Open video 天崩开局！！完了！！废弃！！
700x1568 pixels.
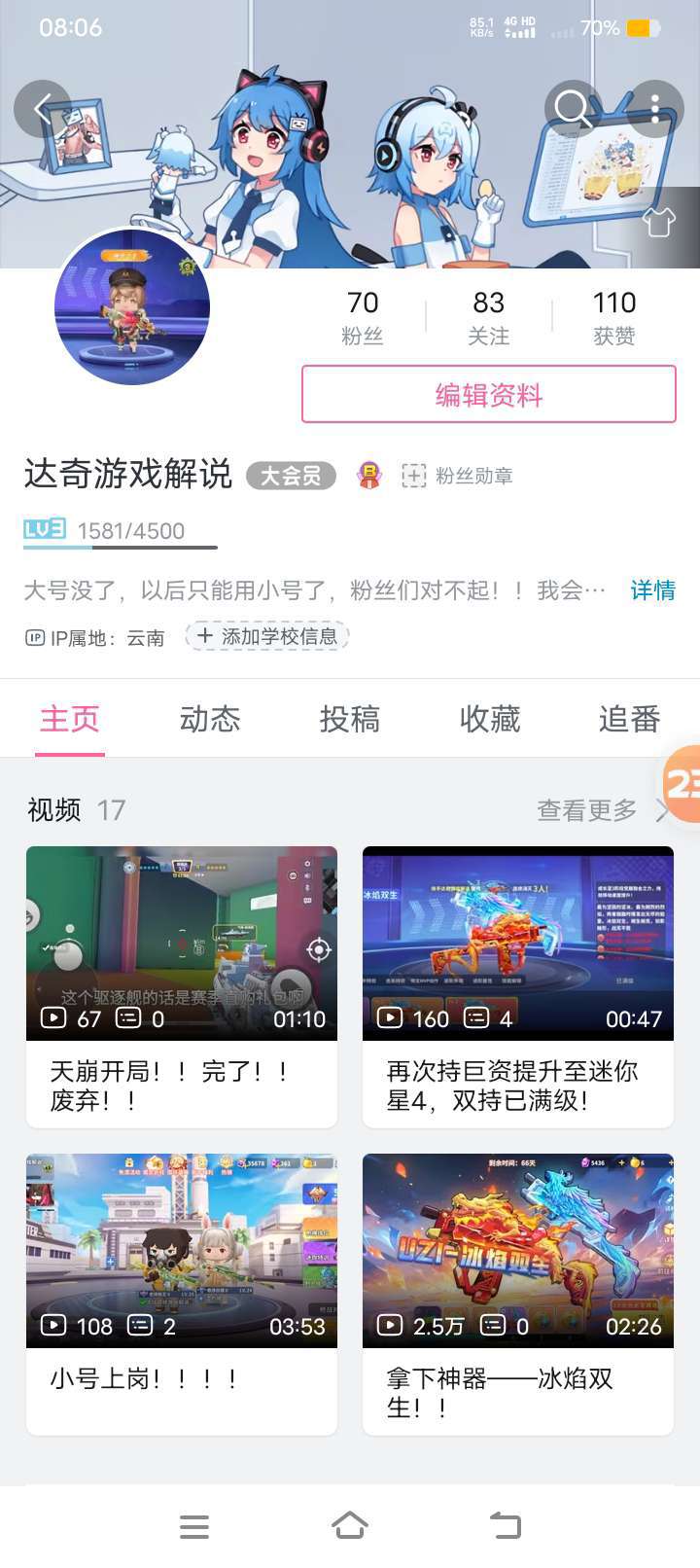[x=182, y=984]
